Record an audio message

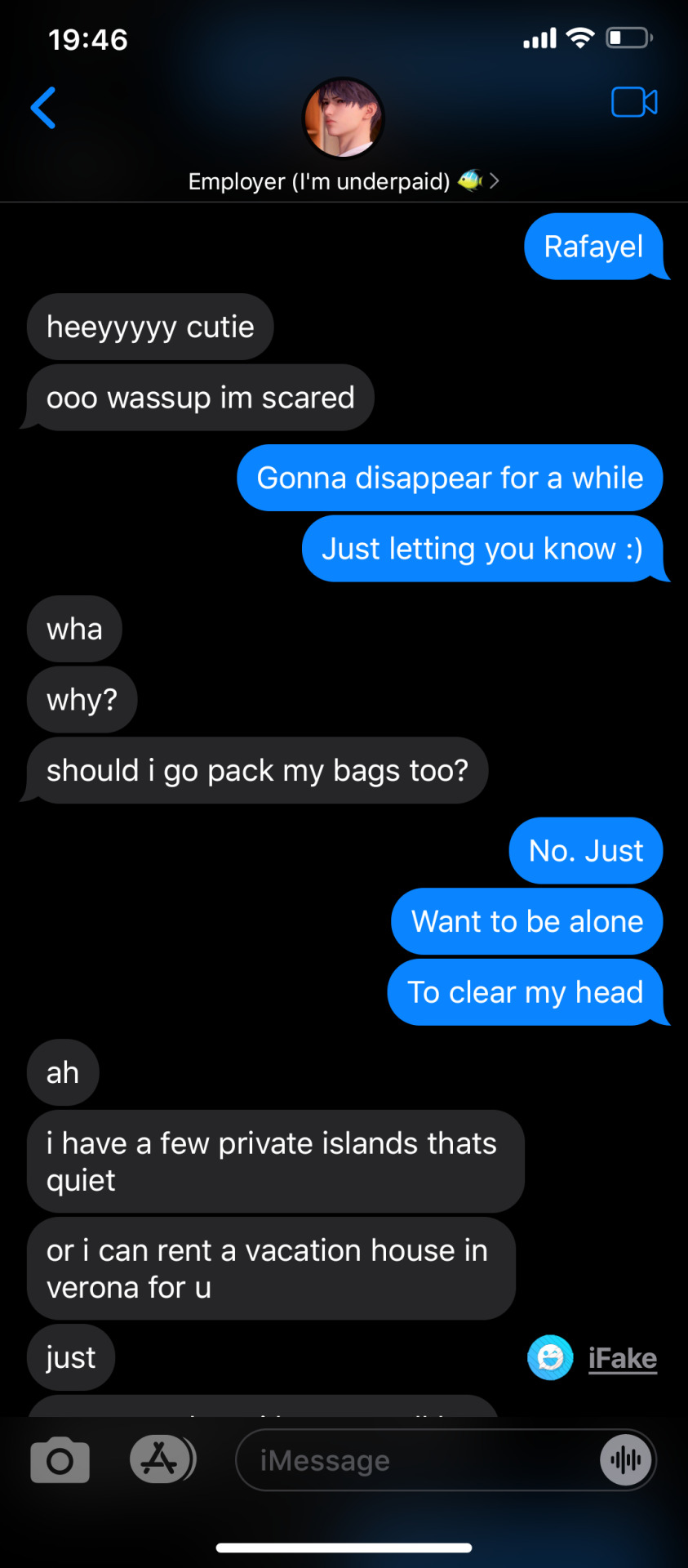click(626, 1460)
